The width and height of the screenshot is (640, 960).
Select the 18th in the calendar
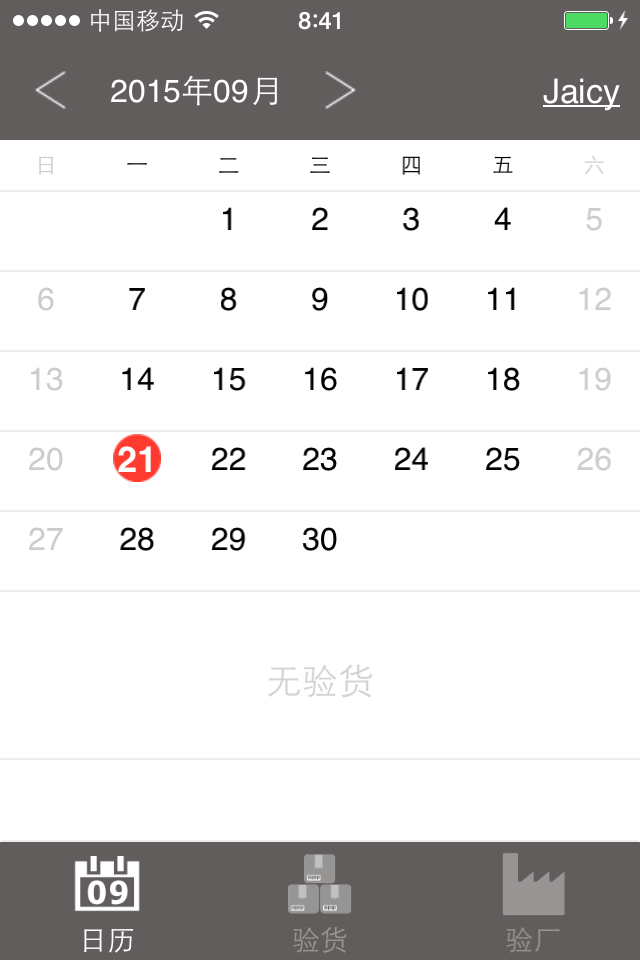tap(502, 380)
